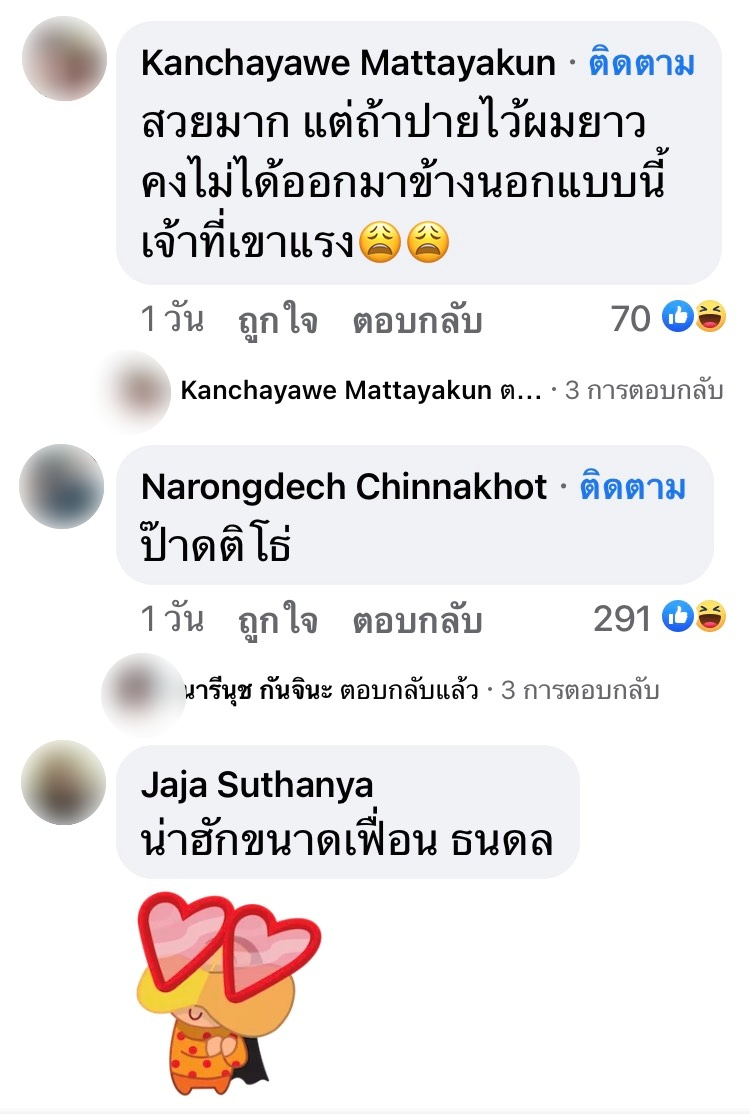The height and width of the screenshot is (1114, 750).
Task: Like Narongdech Chinnakhot's comment
Action: (278, 621)
